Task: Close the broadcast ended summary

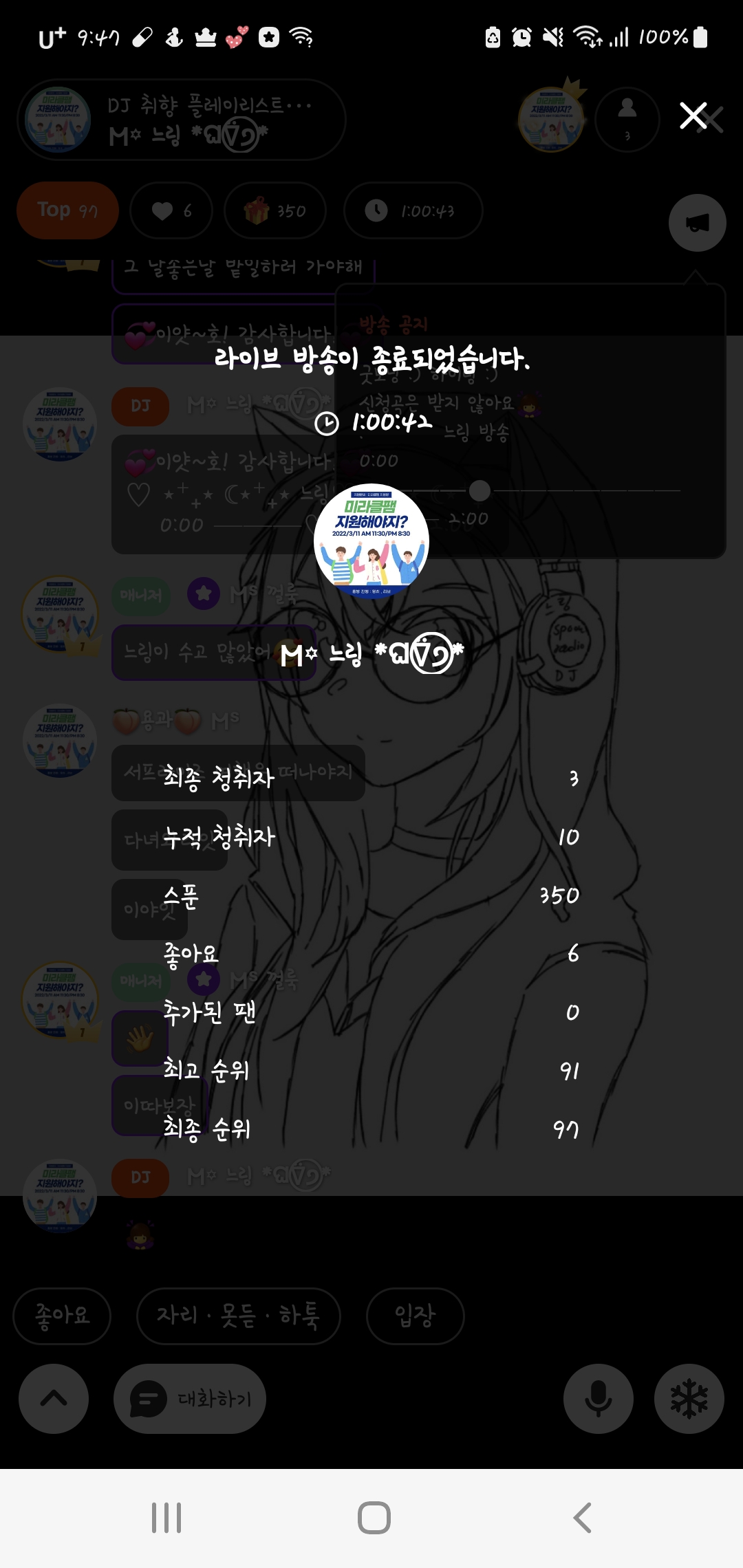Action: coord(693,116)
